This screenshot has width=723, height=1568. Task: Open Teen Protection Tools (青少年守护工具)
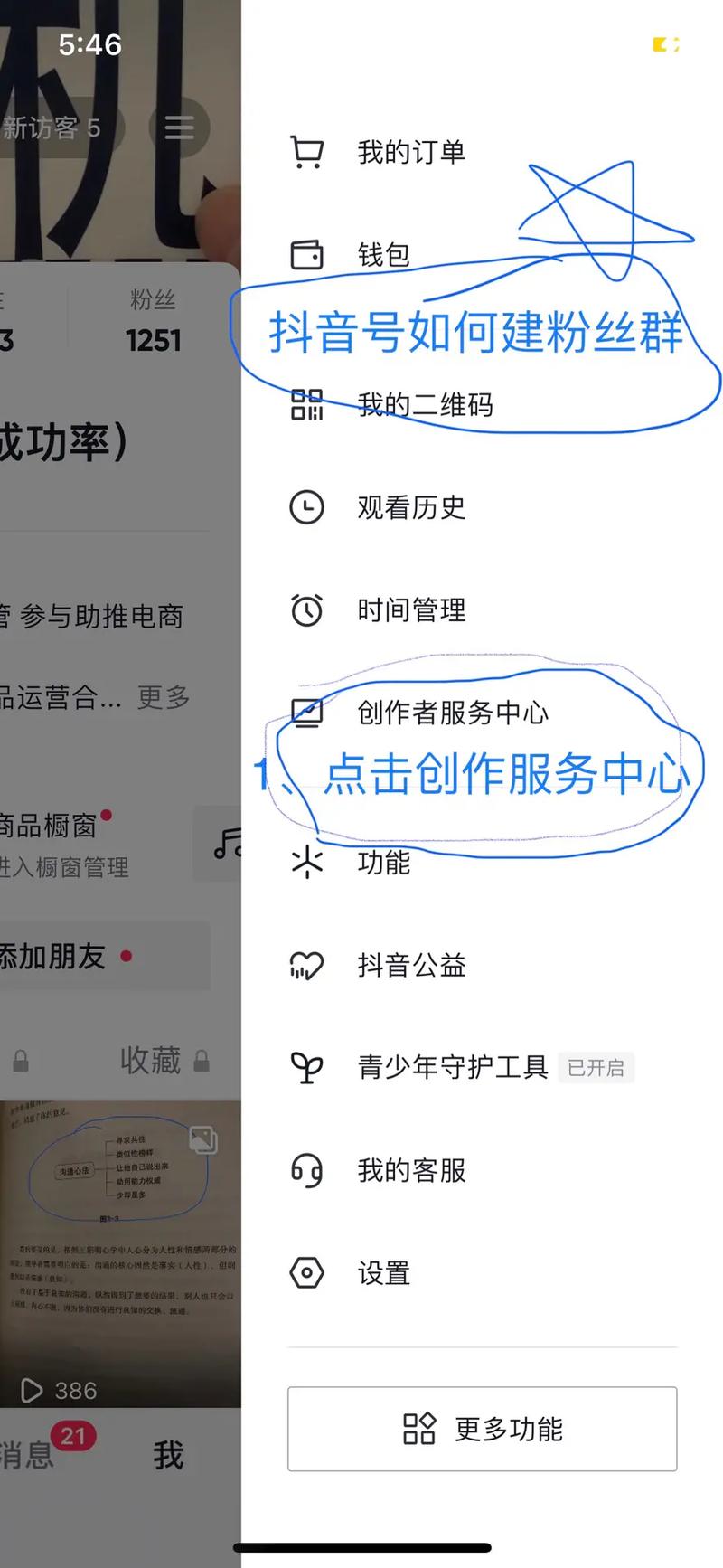[x=452, y=1067]
